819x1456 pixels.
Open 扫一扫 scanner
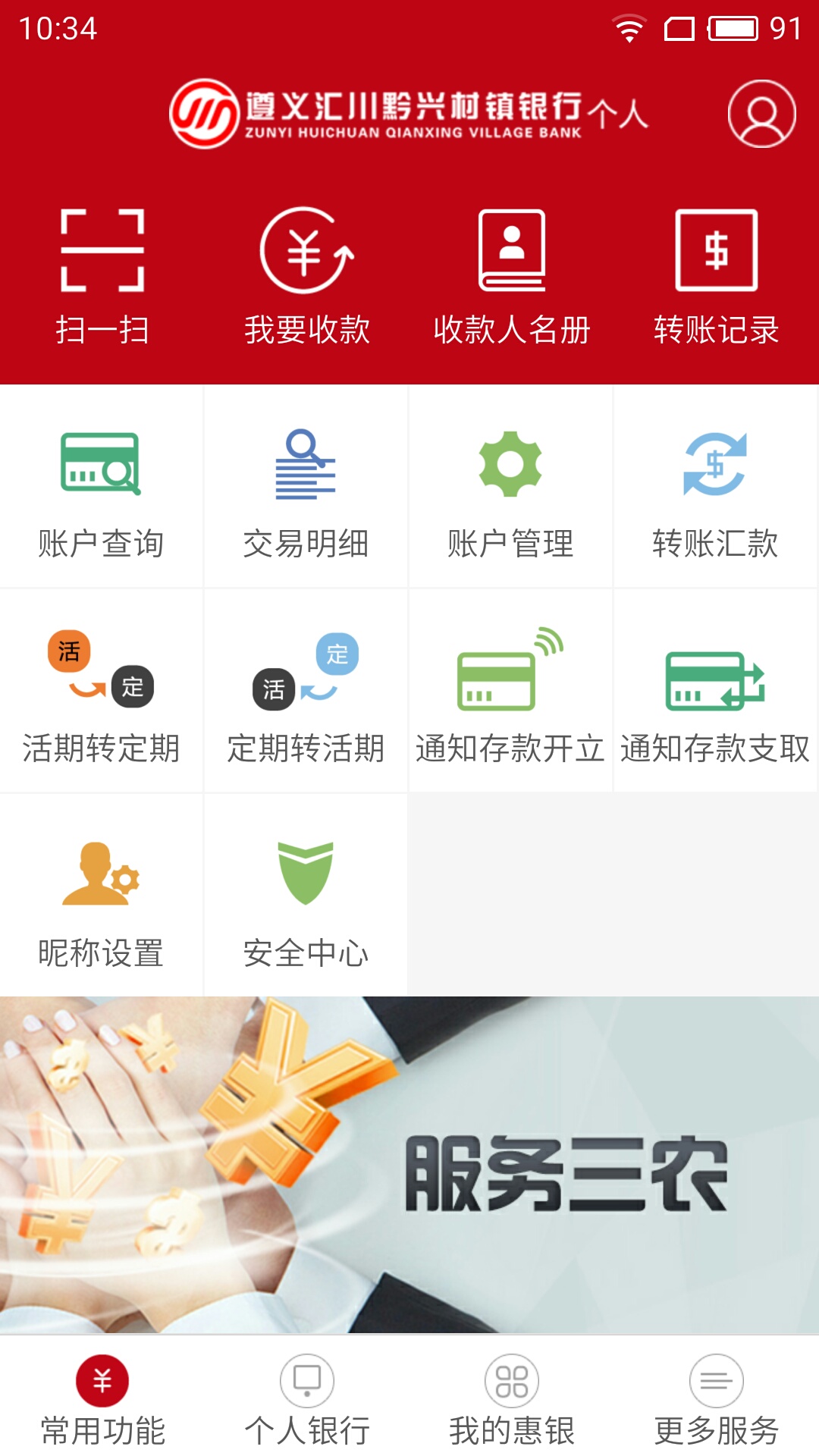(102, 277)
